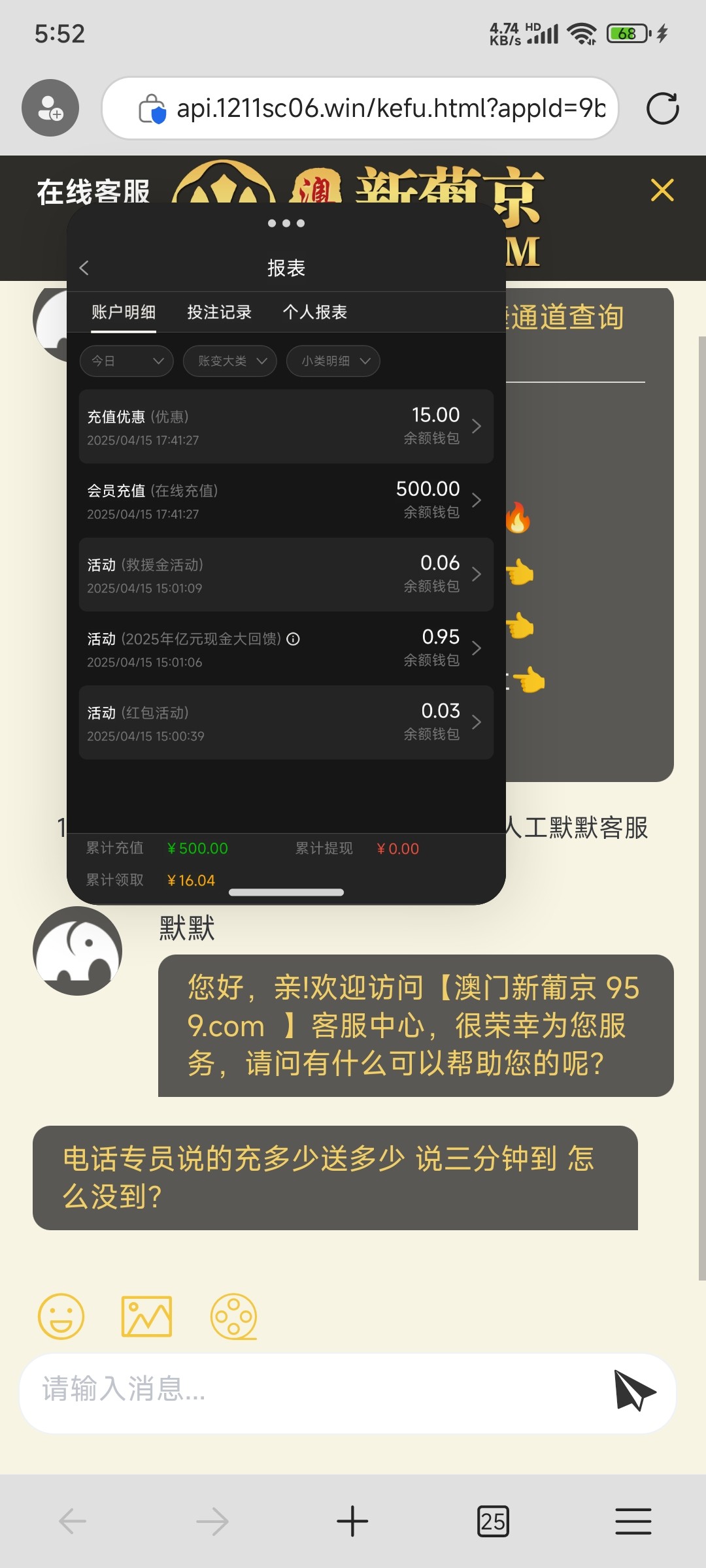Viewport: 706px width, 1568px height.
Task: Attach a picture to the chat
Action: coord(146,1316)
